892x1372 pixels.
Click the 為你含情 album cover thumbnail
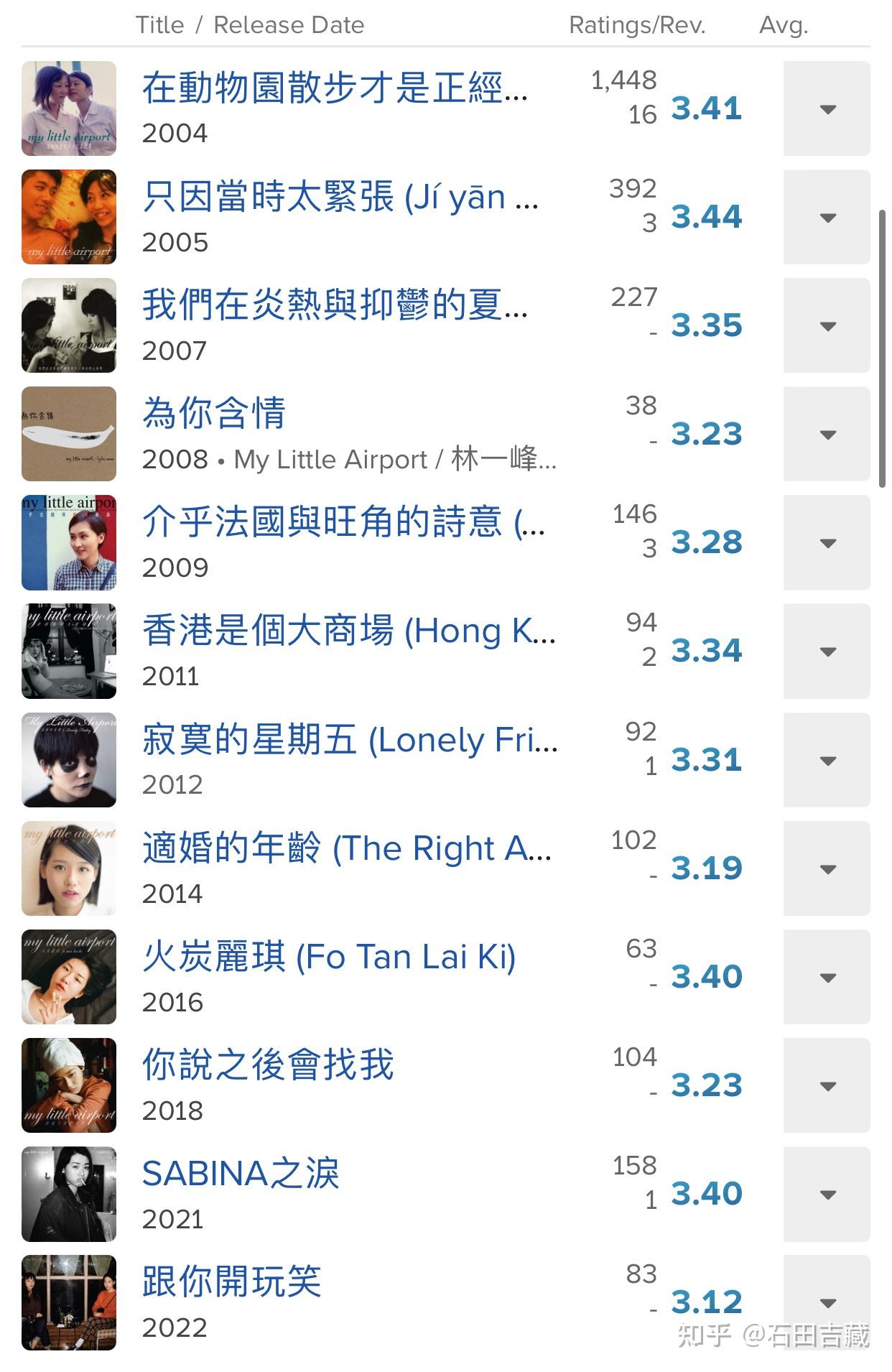(68, 434)
